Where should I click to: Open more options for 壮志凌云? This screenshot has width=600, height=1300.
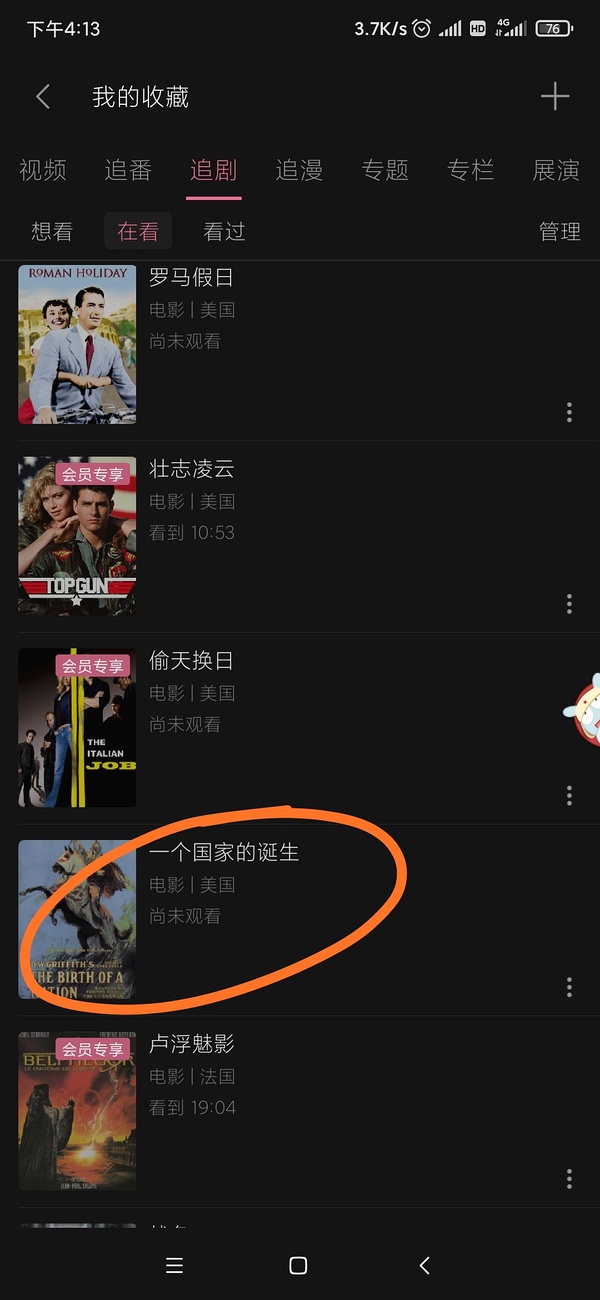tap(569, 603)
